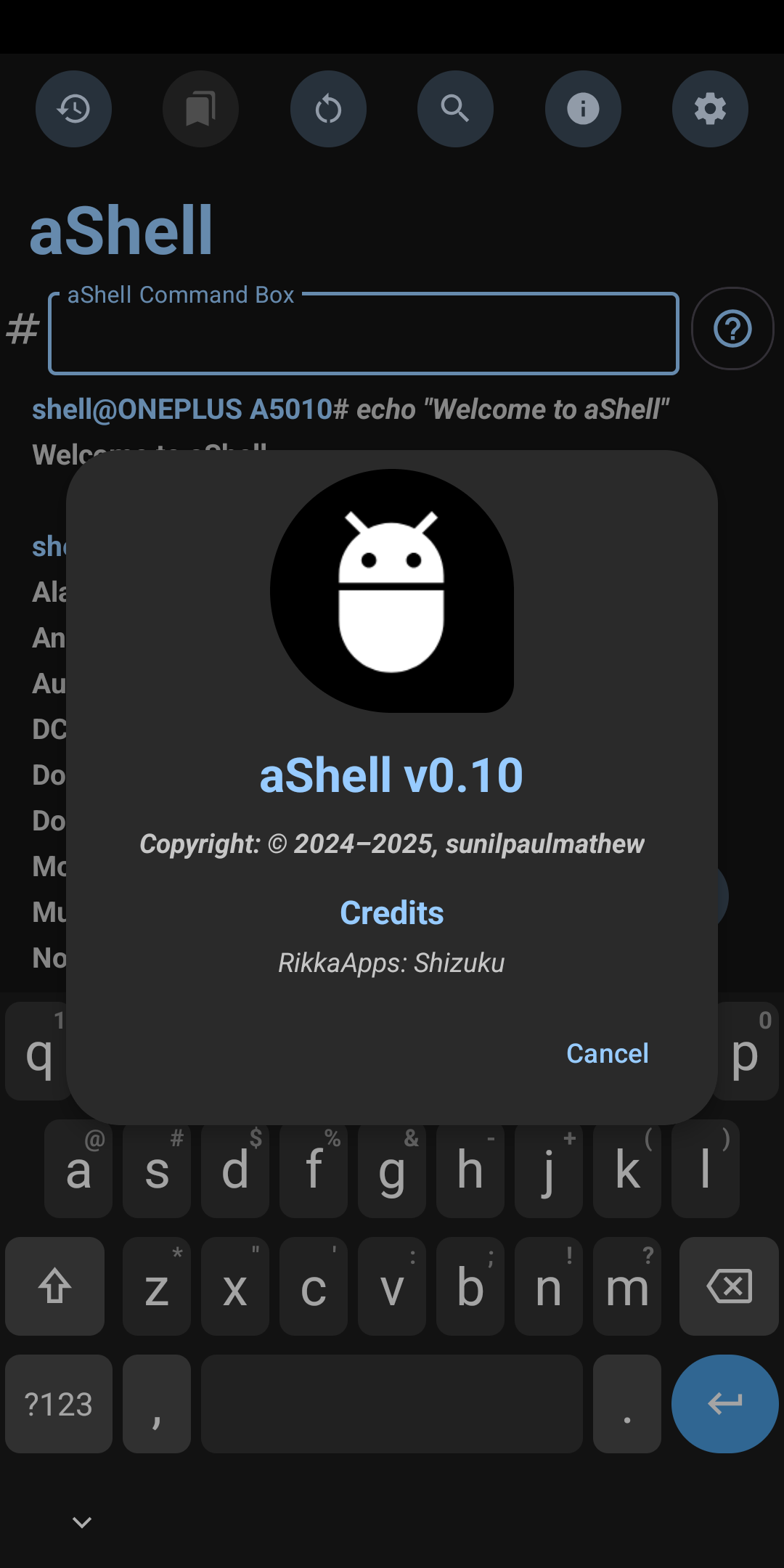Dismiss the about dialog with Cancel
Screen dimensions: 784x1568
pos(607,1053)
